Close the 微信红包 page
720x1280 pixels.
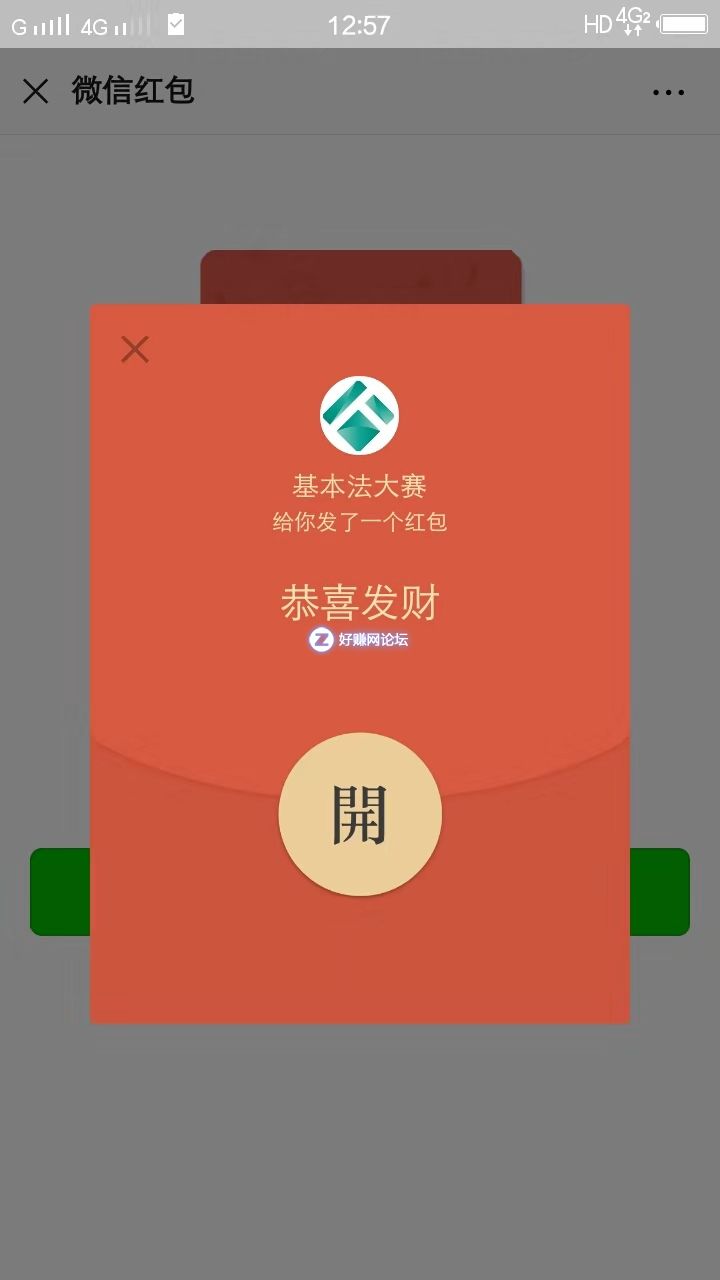tap(36, 92)
